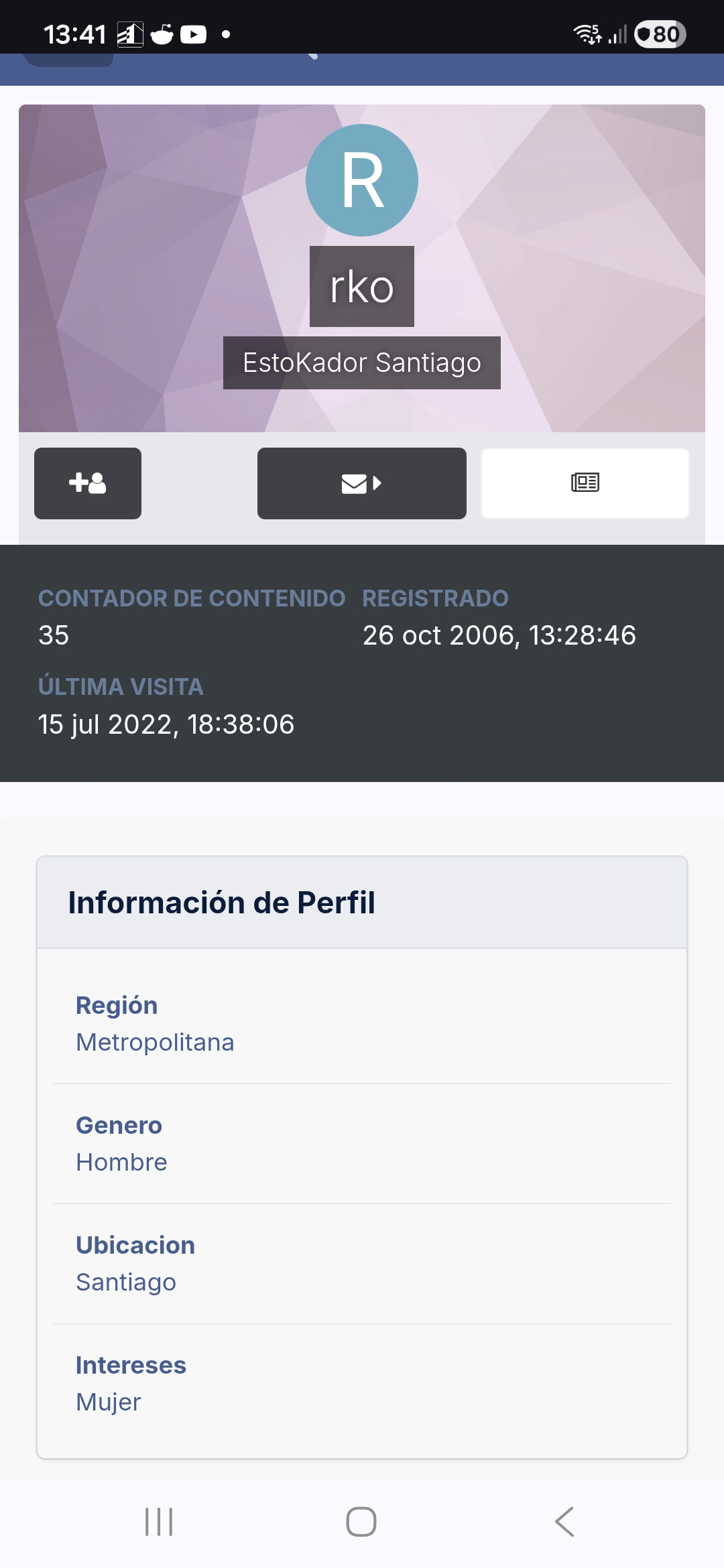Image resolution: width=724 pixels, height=1568 pixels.
Task: Open recent apps with the navigation bar button
Action: pyautogui.click(x=158, y=1521)
